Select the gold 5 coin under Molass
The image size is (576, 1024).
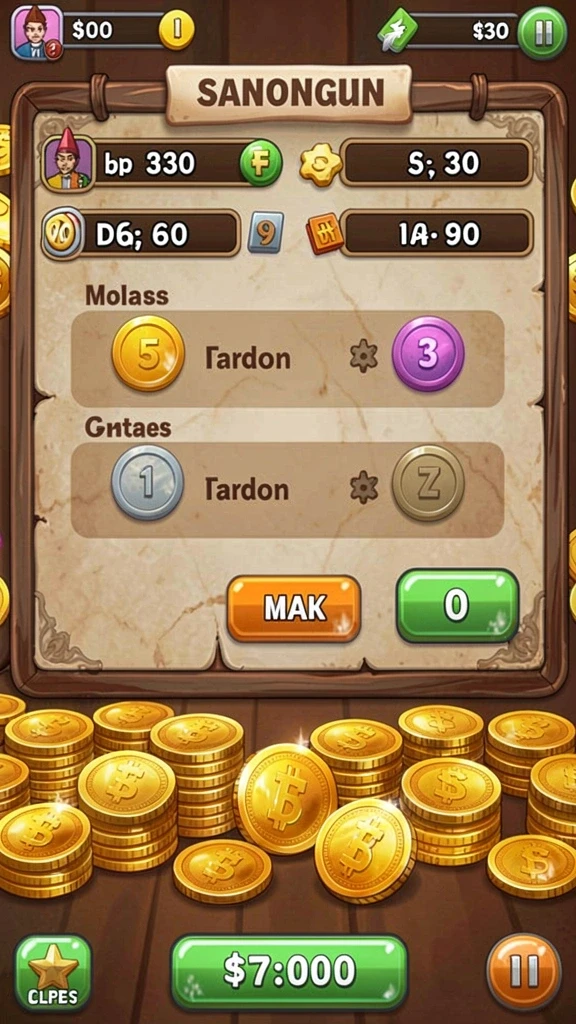click(x=148, y=354)
